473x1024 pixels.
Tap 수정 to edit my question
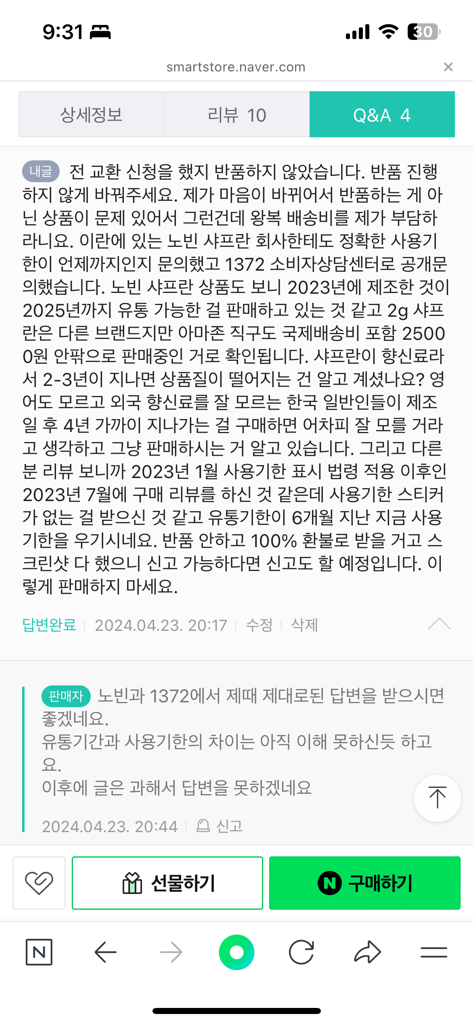click(259, 625)
